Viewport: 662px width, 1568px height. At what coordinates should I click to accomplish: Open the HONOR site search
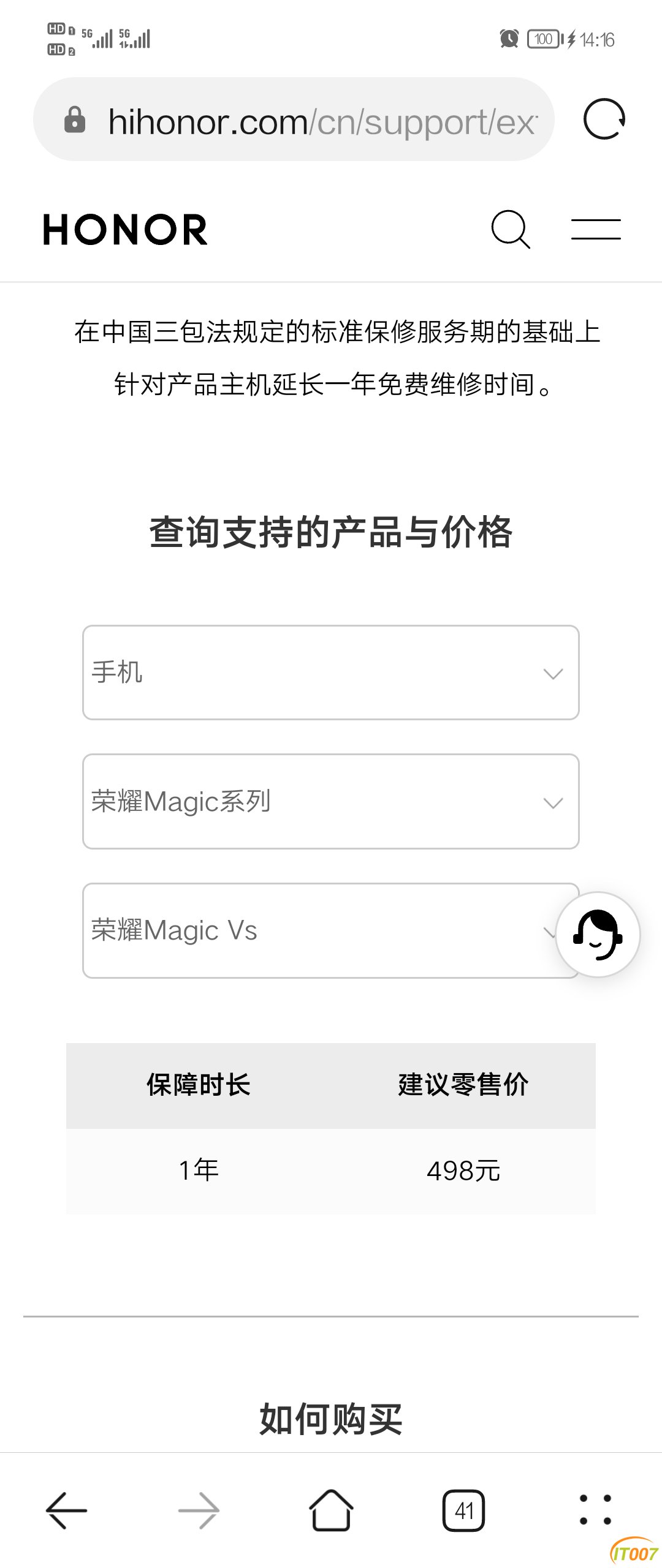coord(511,230)
